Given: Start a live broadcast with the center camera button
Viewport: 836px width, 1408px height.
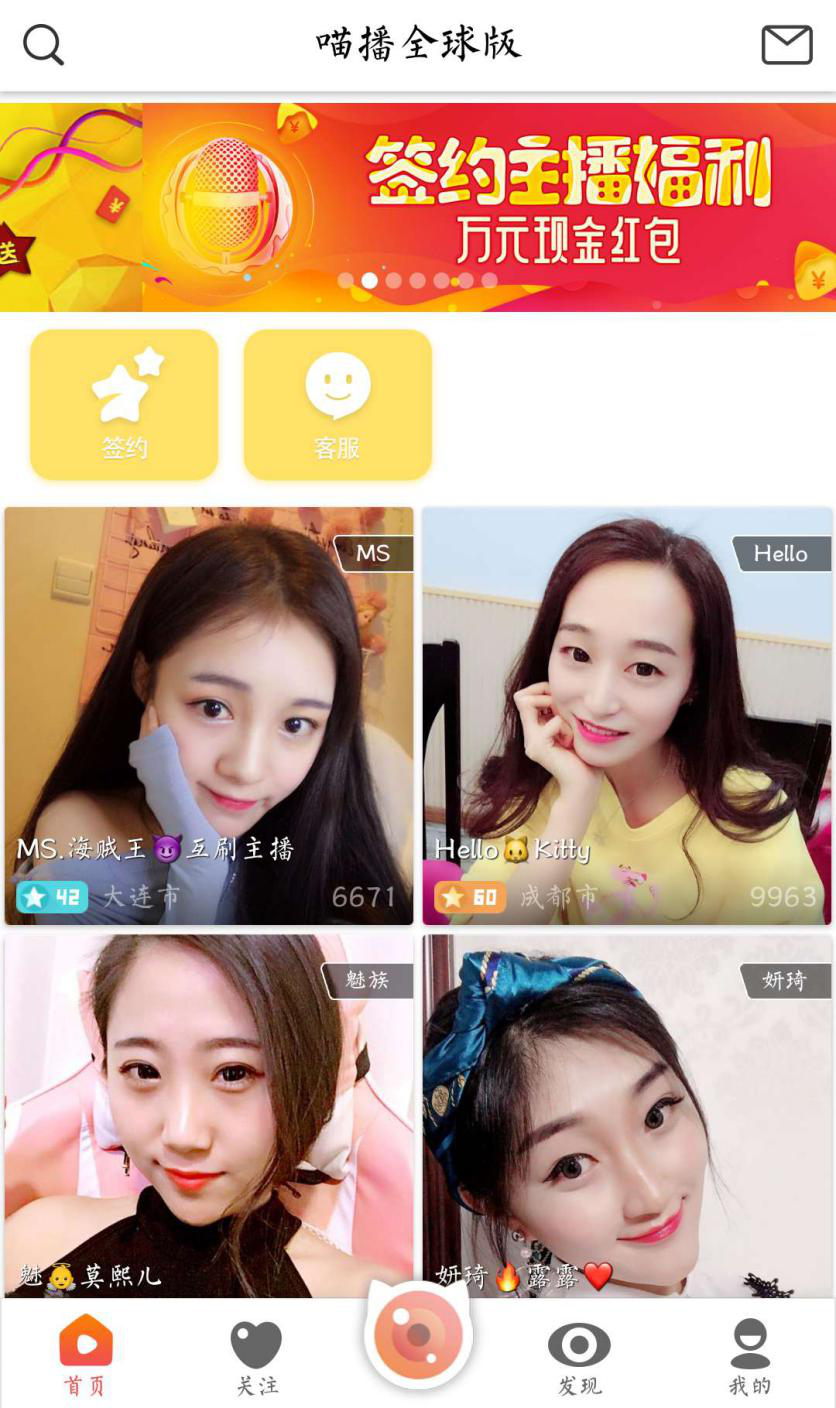Looking at the screenshot, I should [418, 1335].
